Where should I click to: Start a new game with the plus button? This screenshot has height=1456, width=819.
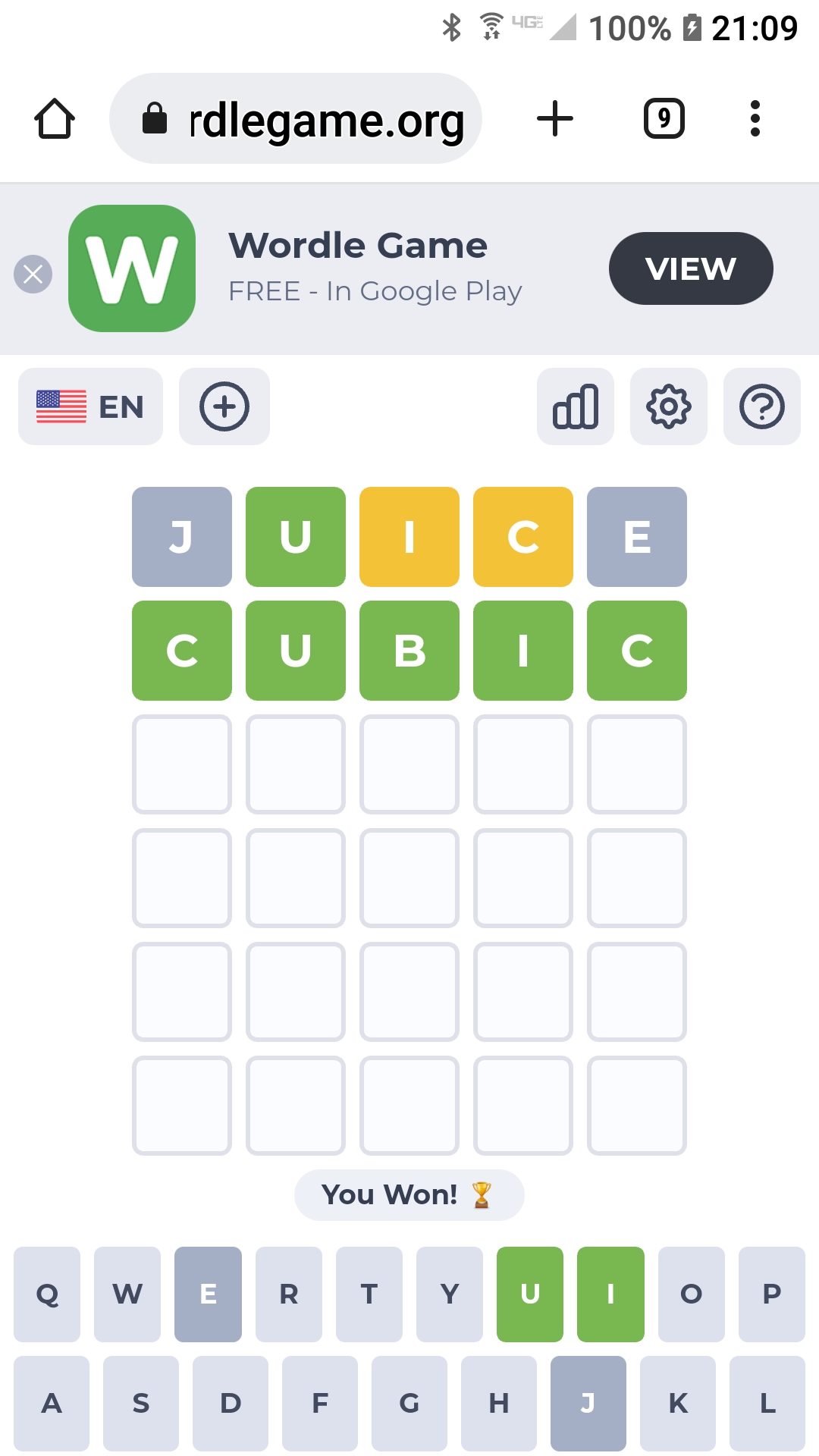tap(224, 406)
